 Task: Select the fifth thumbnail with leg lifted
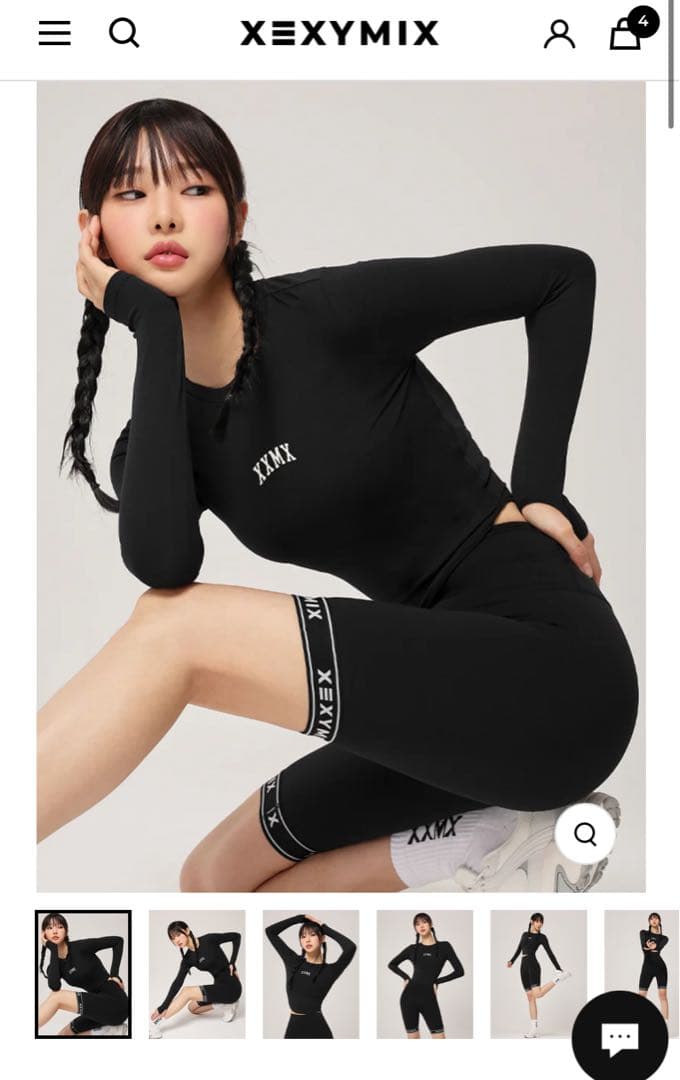click(539, 974)
